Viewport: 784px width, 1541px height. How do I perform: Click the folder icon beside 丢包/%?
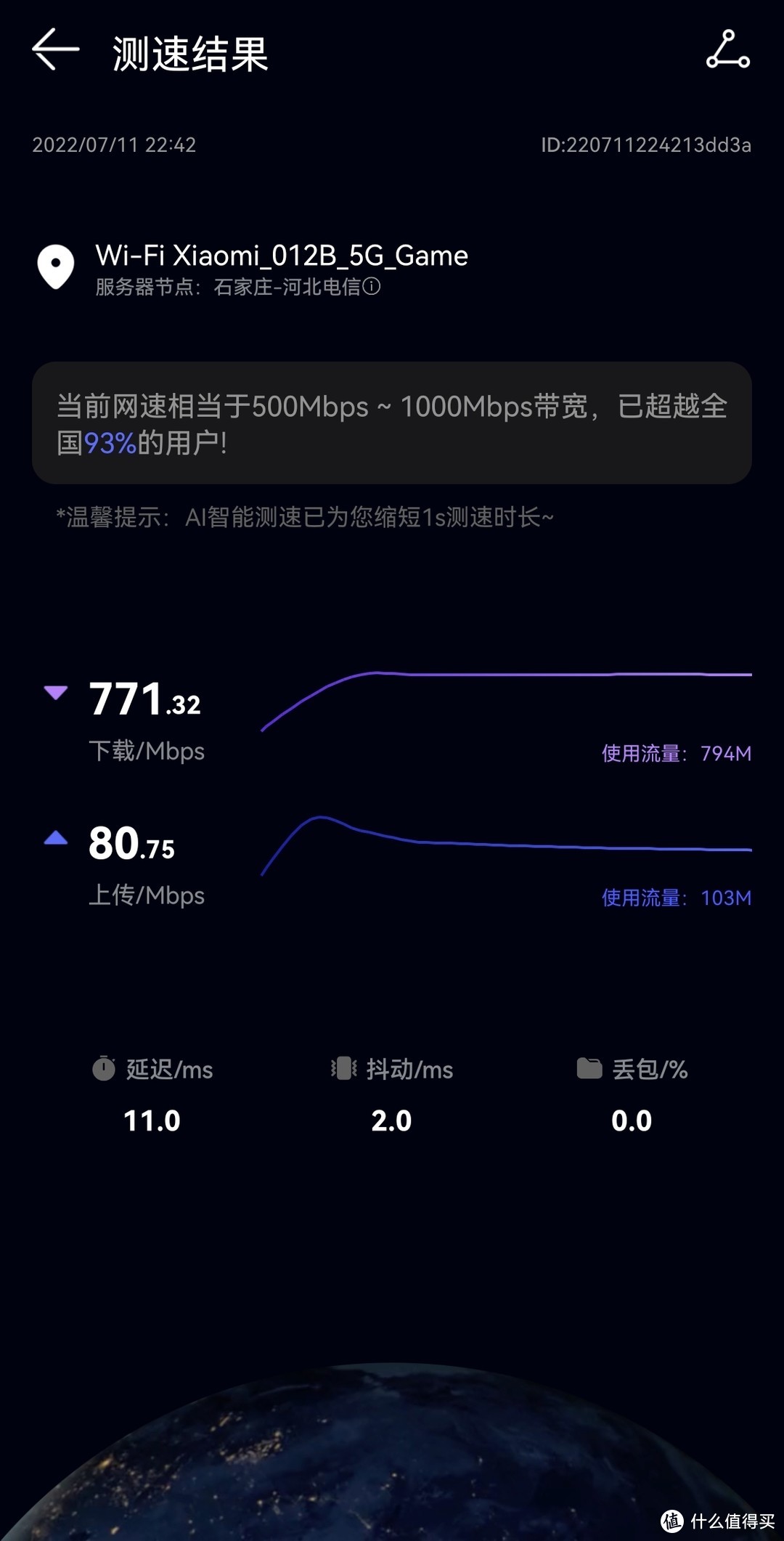coord(591,1069)
